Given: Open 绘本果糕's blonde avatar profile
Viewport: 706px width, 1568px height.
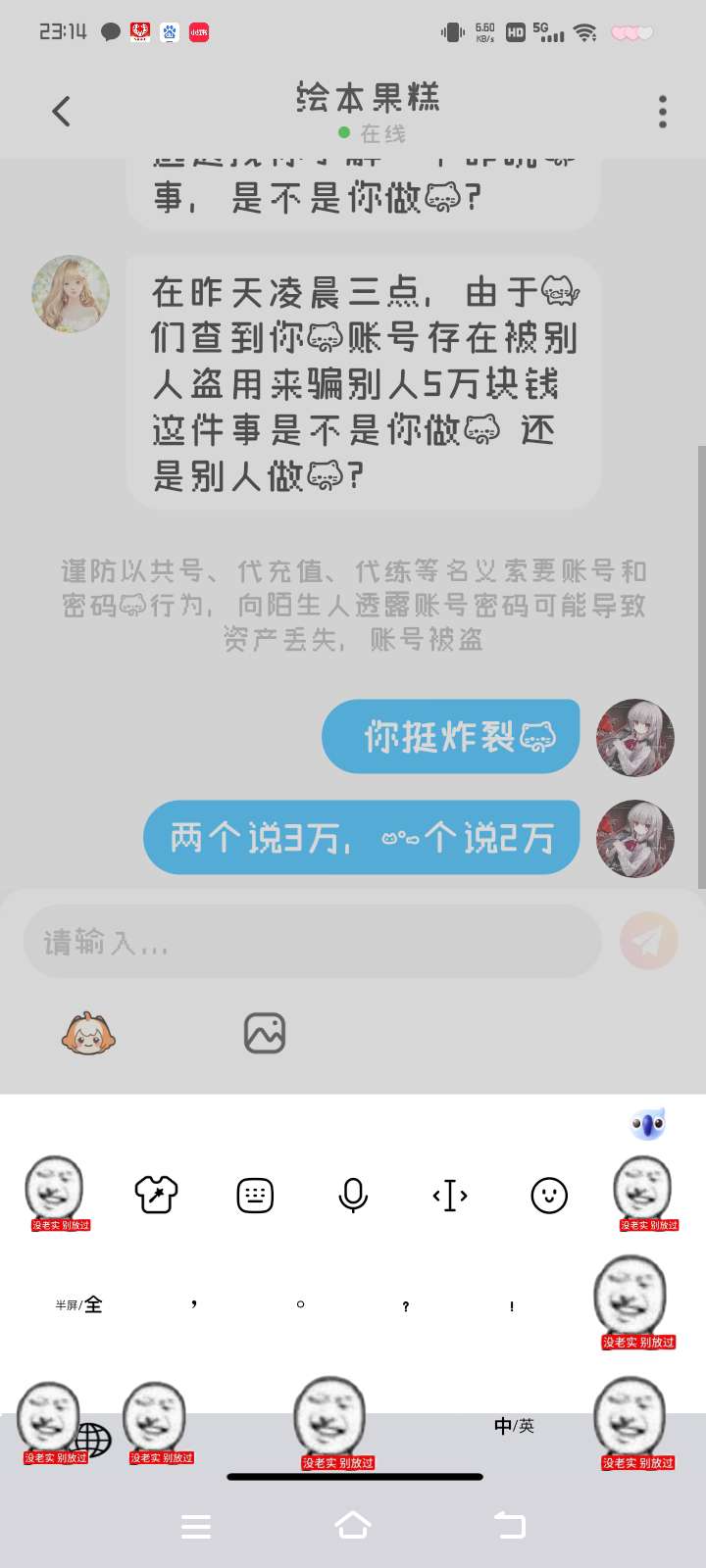Looking at the screenshot, I should coord(71,294).
